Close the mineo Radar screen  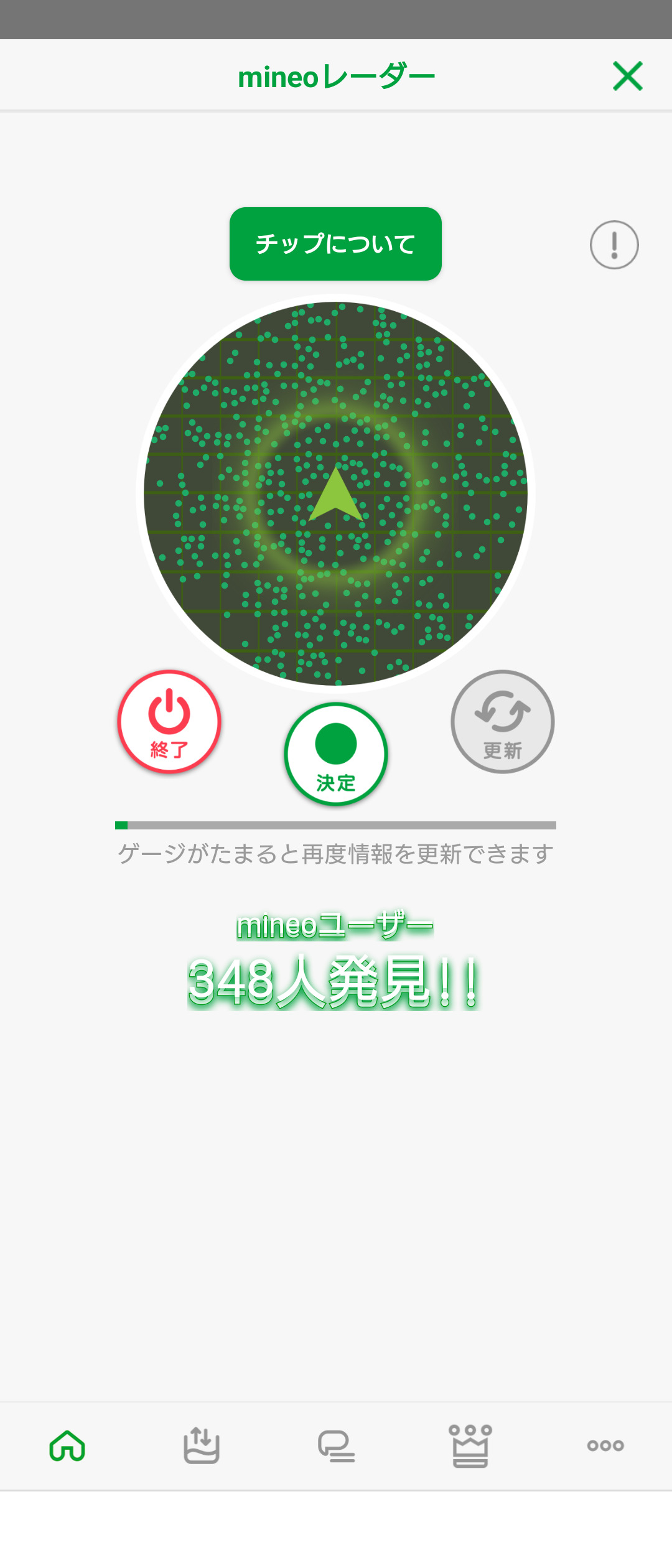[627, 76]
